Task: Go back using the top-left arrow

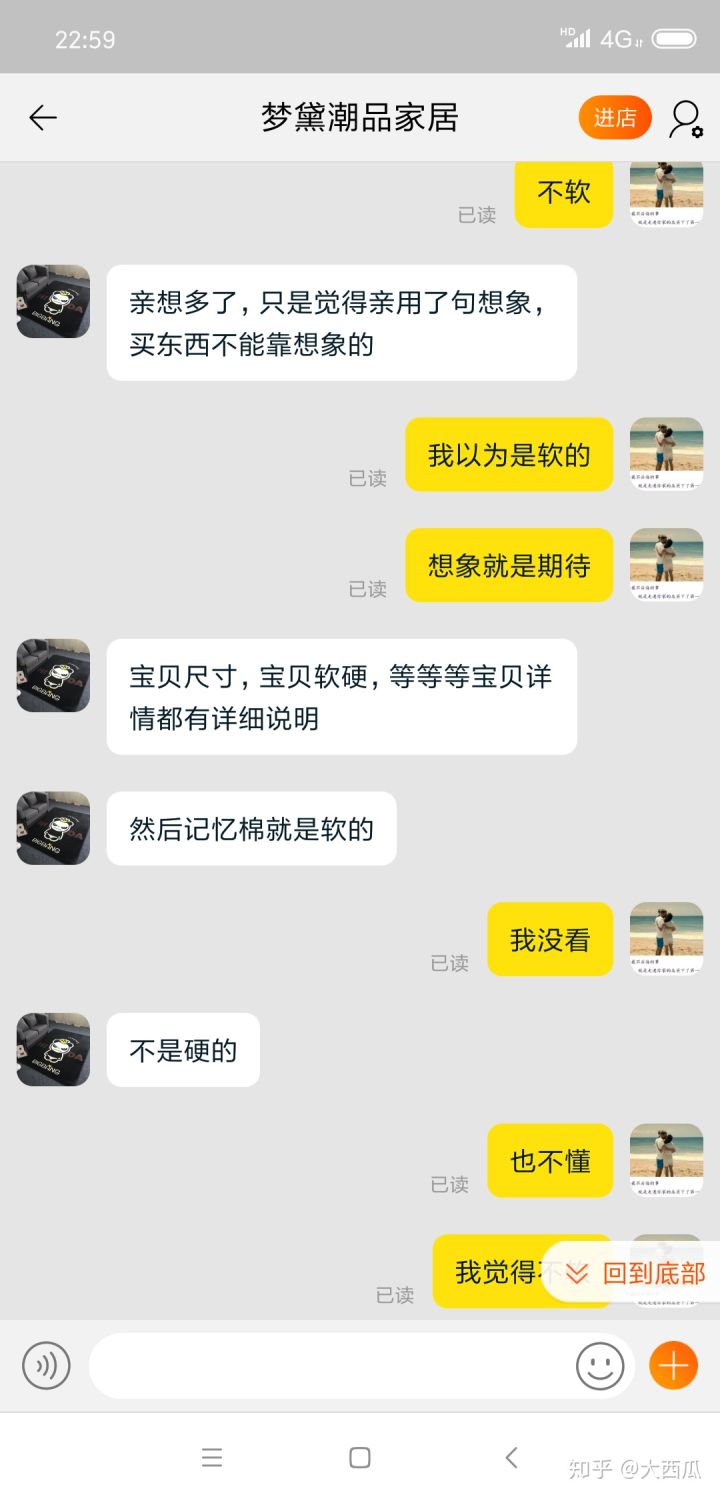Action: pyautogui.click(x=43, y=118)
